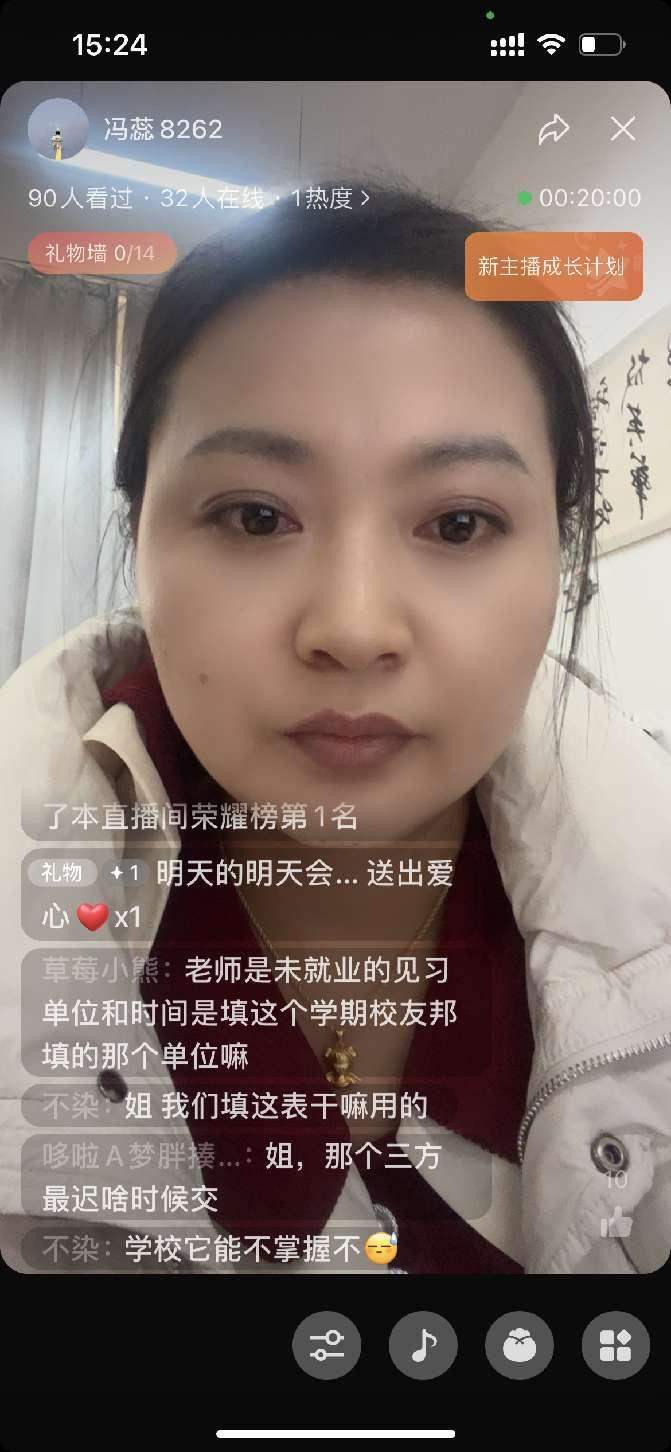Tap 草莓小熊's comment in chat
Image resolution: width=671 pixels, height=1452 pixels.
[250, 1012]
